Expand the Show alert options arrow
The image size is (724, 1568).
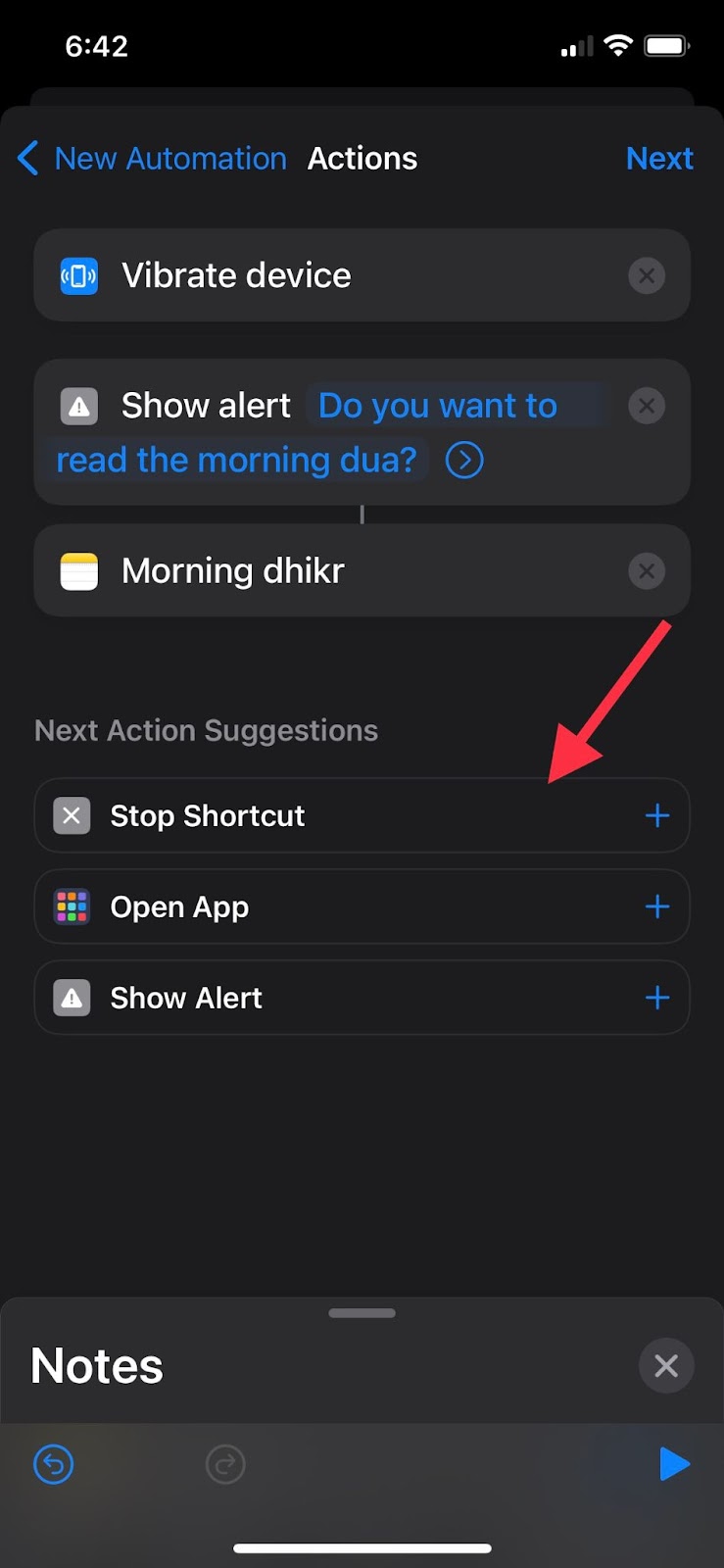464,460
